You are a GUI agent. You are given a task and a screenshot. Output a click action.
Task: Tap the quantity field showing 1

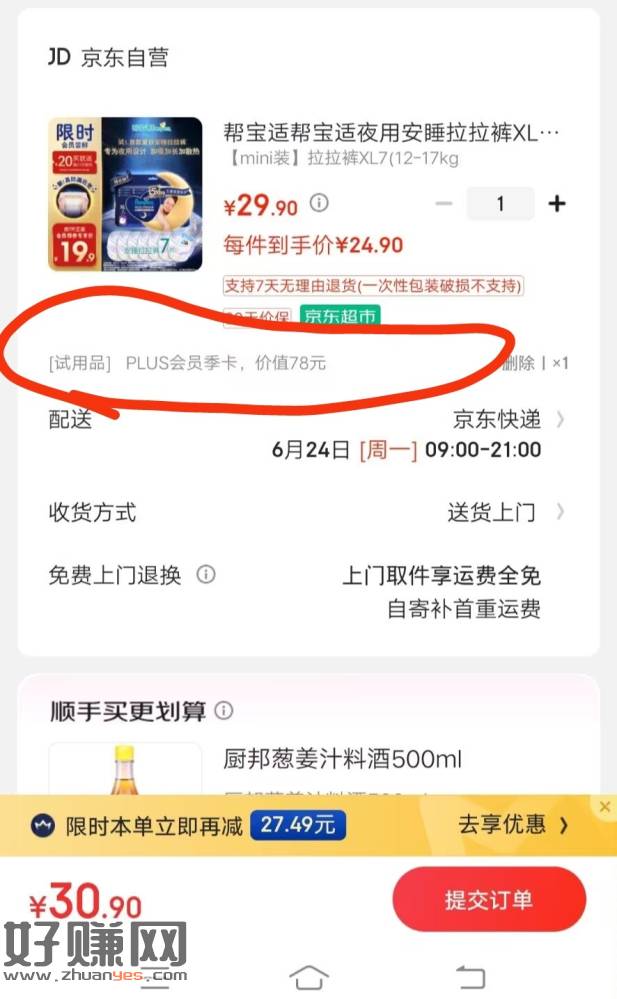500,204
